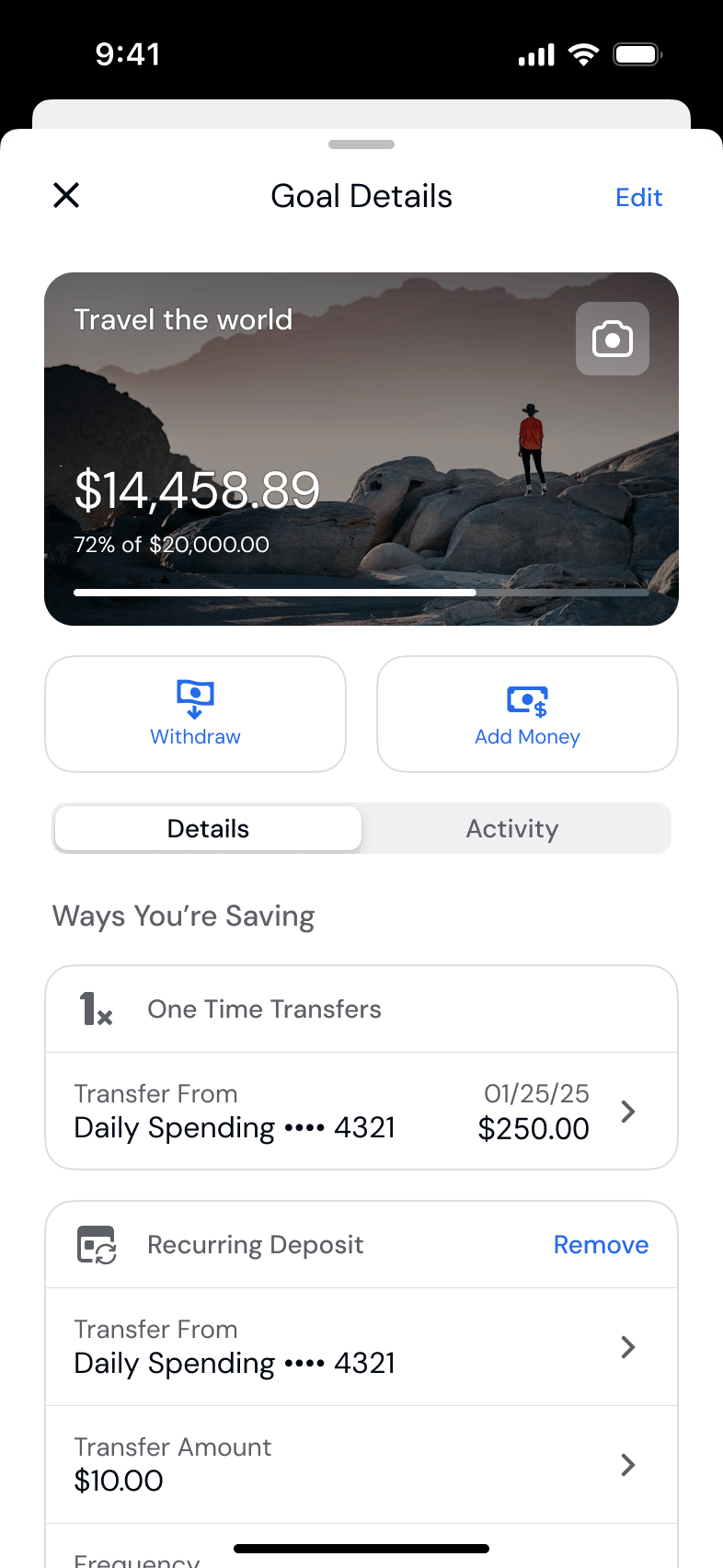Expand the Frequency row
The width and height of the screenshot is (723, 1568).
[361, 1555]
